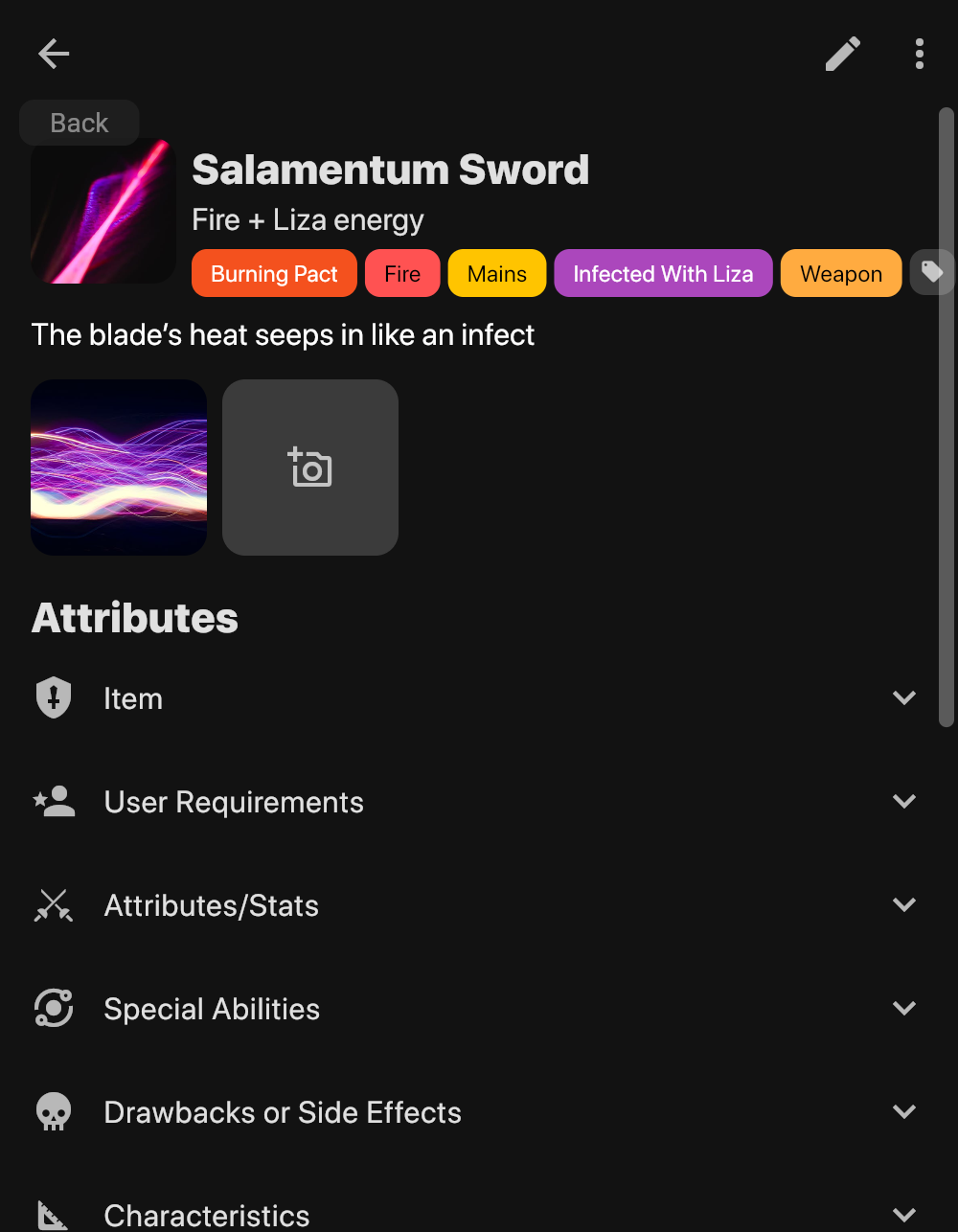Go back using the arrow icon
The image size is (958, 1232).
point(54,54)
